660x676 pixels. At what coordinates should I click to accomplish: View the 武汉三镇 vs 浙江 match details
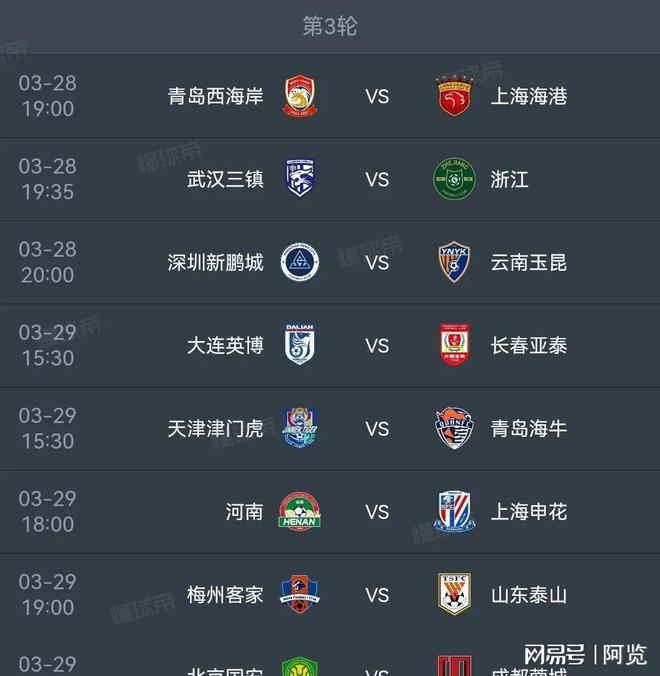(376, 180)
